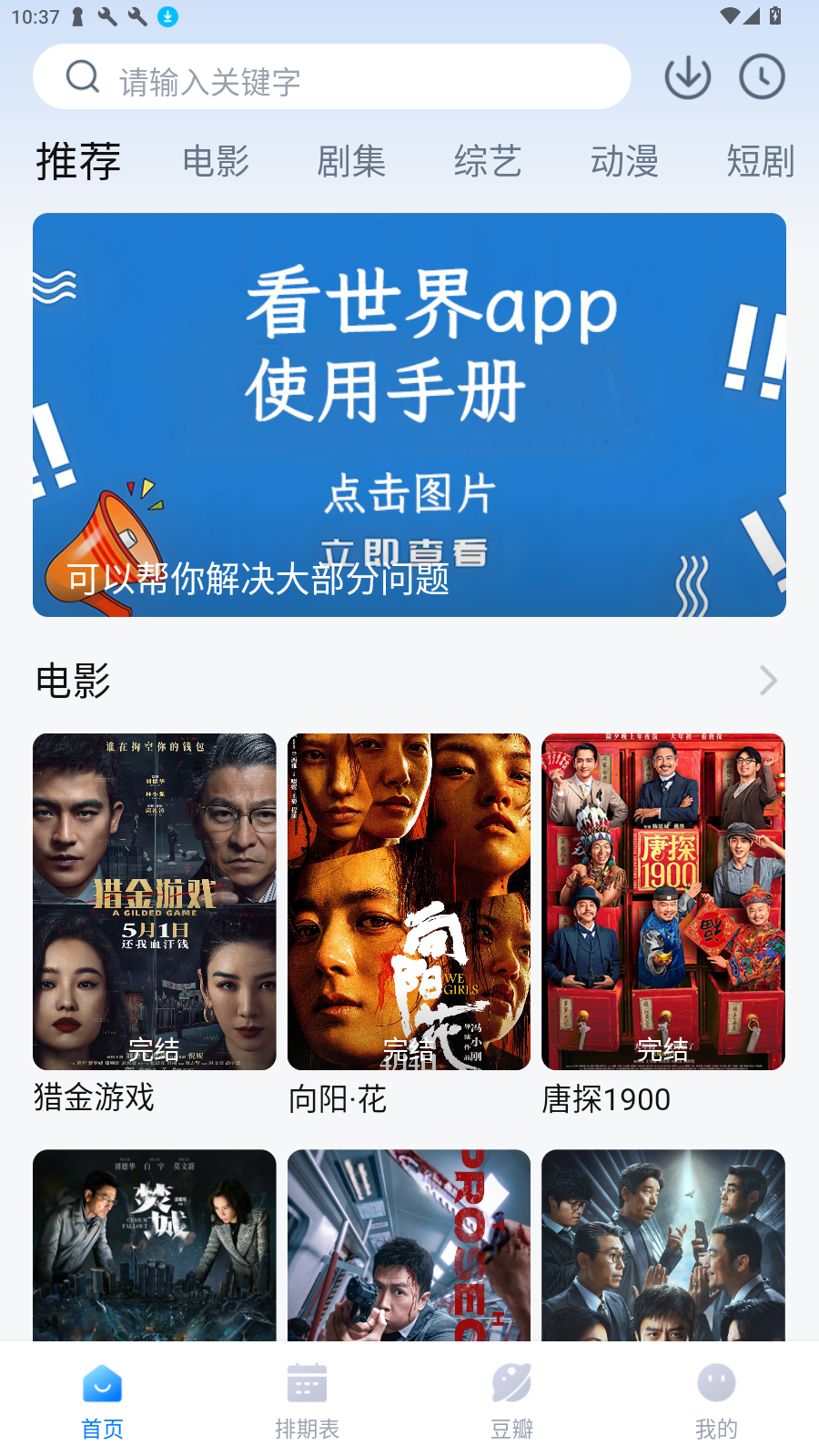Screen dimensions: 819x1456
Task: Tap the 首页 bottom tab
Action: [102, 1401]
